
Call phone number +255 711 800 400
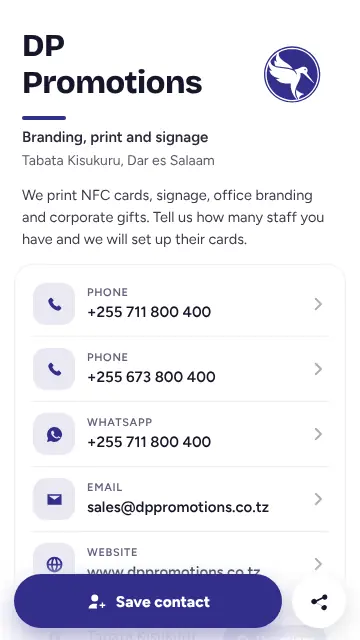pyautogui.click(x=180, y=304)
